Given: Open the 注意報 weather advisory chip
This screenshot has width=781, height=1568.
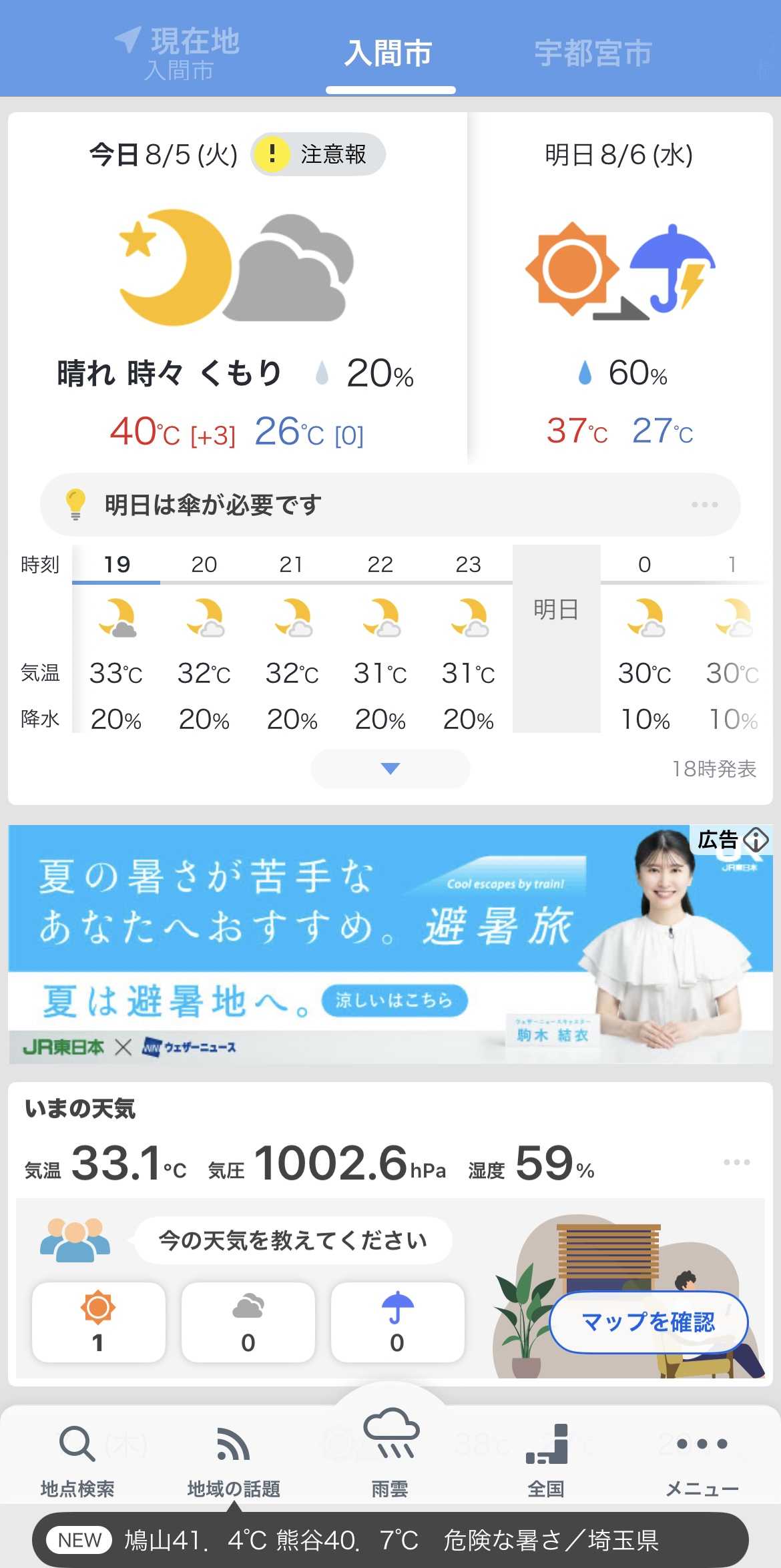Looking at the screenshot, I should [318, 155].
